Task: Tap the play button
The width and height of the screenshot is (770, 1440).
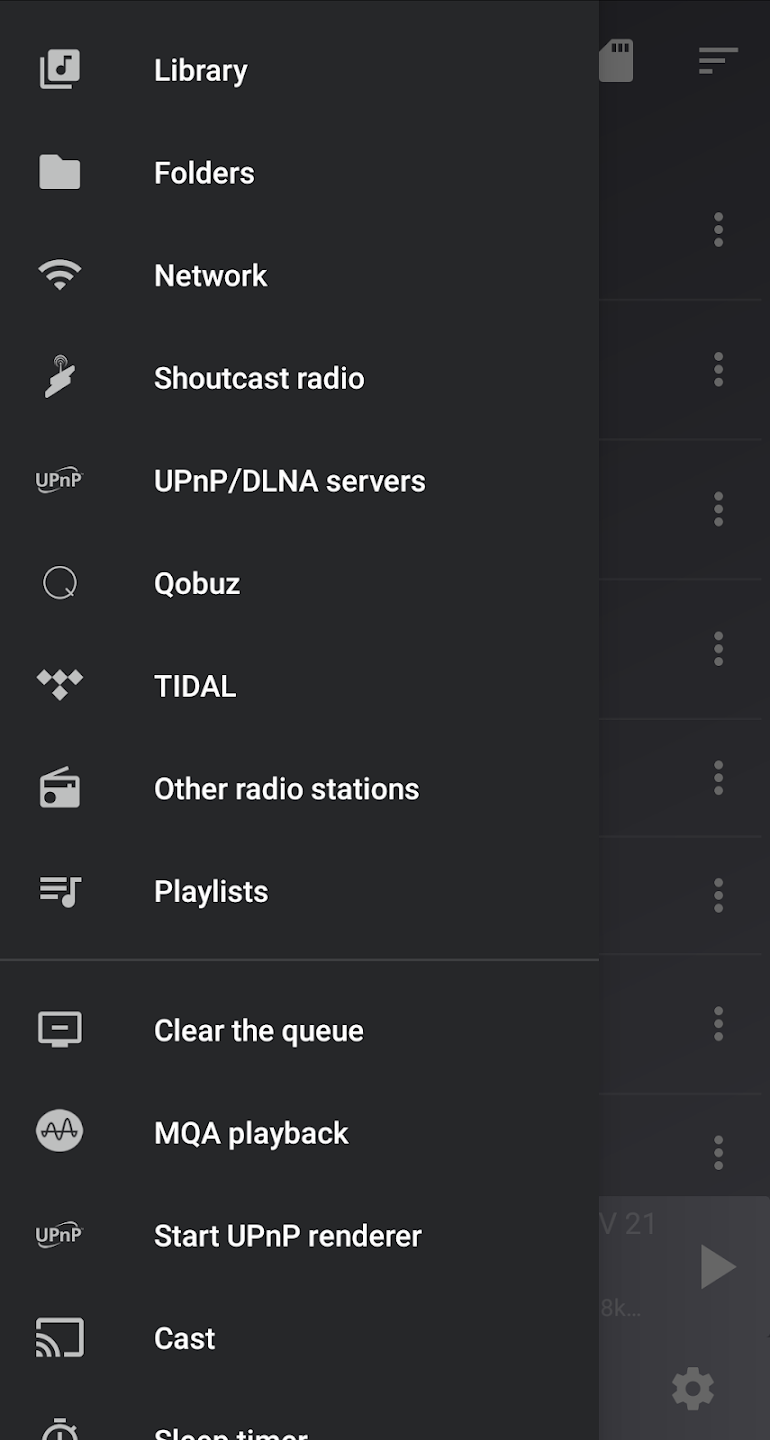Action: (x=717, y=1267)
